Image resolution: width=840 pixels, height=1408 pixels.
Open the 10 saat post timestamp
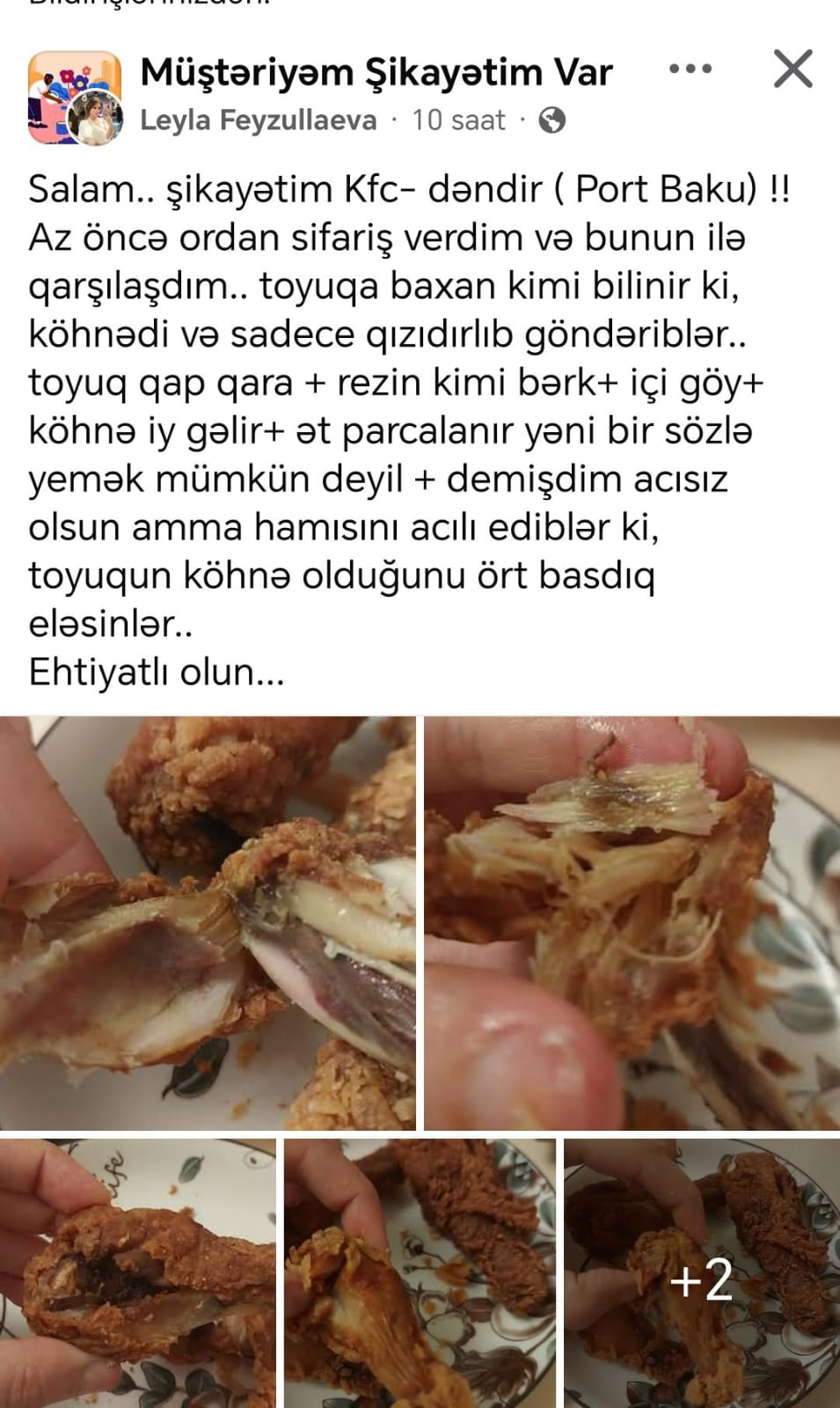click(459, 120)
